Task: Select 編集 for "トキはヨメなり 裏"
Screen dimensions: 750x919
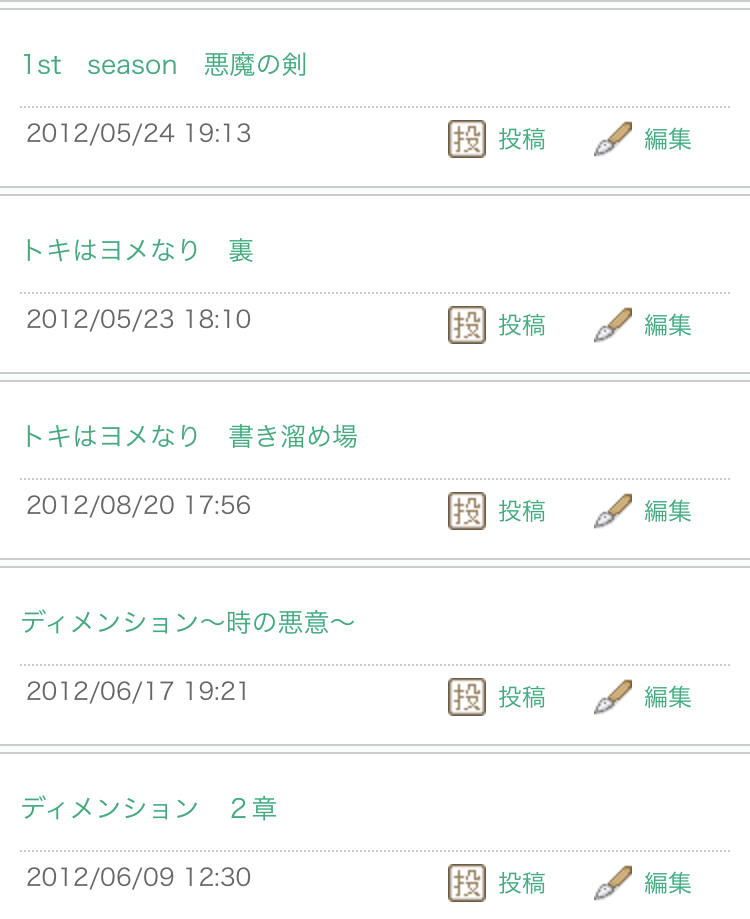Action: [643, 325]
